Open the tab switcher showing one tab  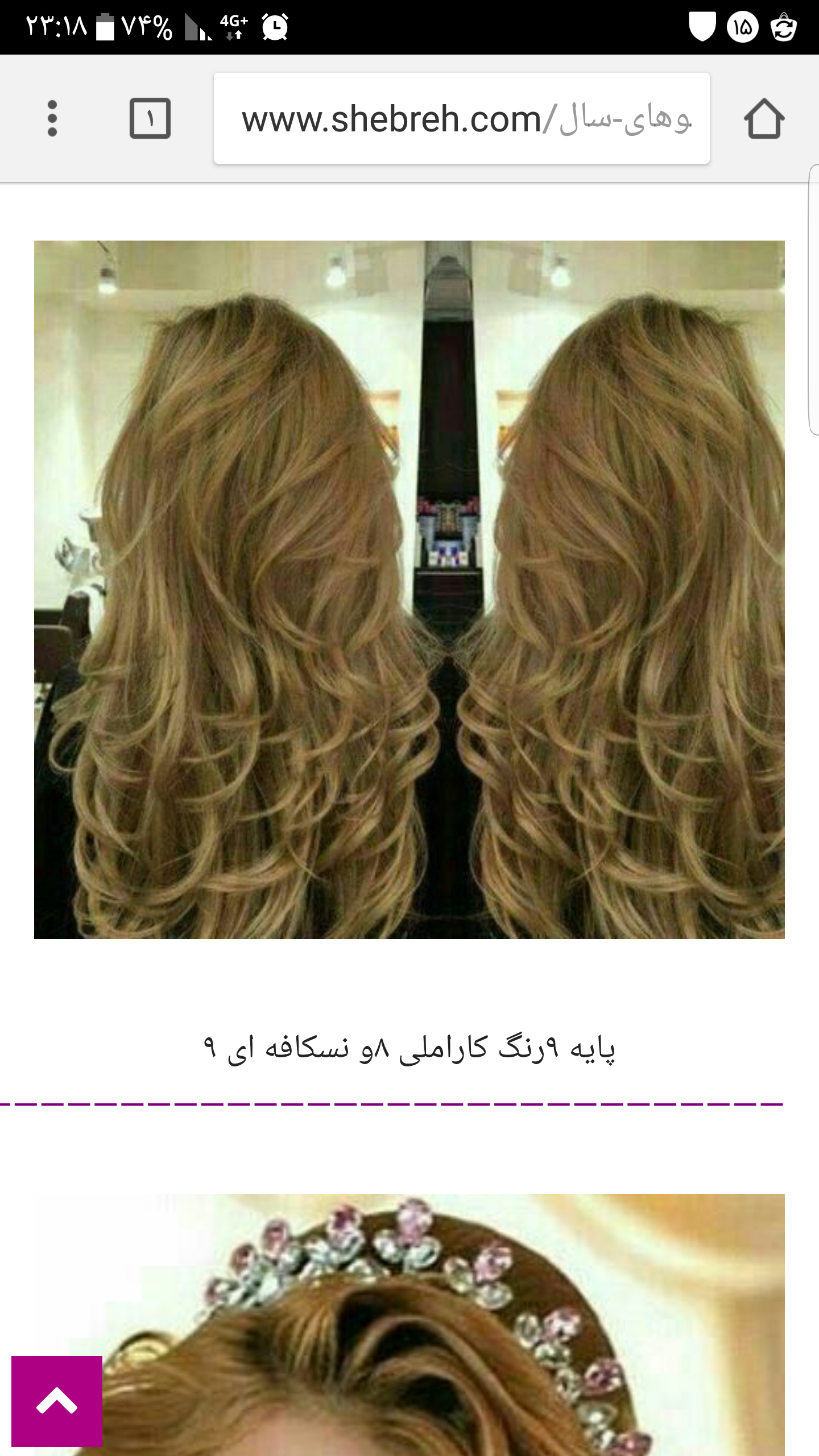pos(150,118)
